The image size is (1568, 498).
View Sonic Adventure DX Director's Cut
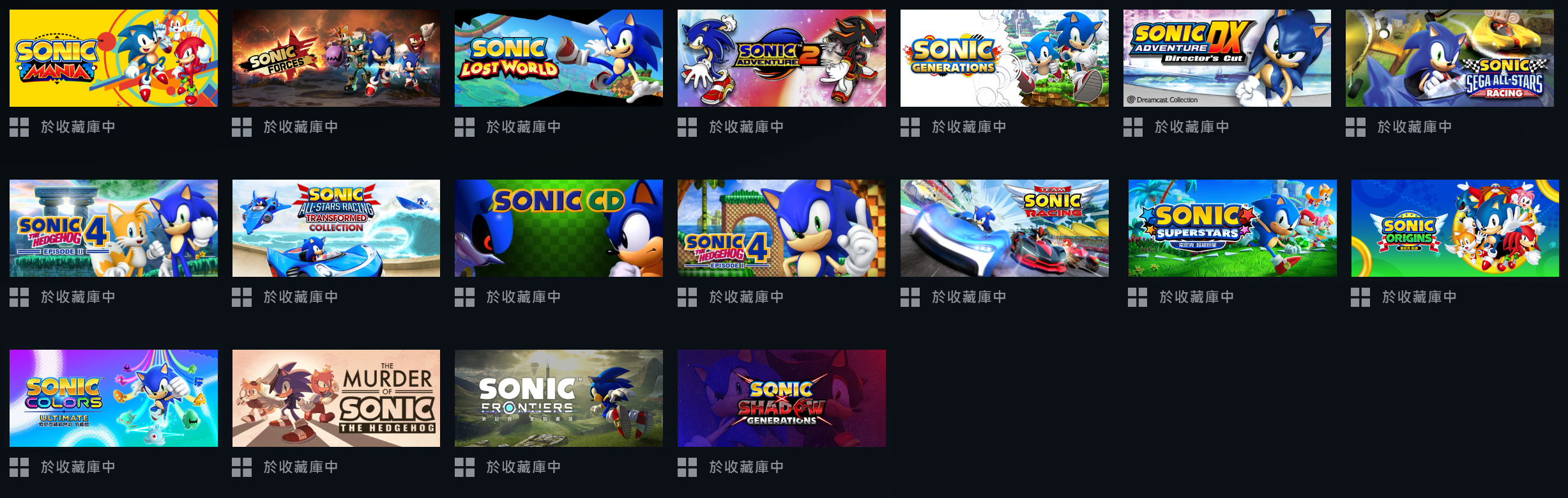tap(1227, 58)
